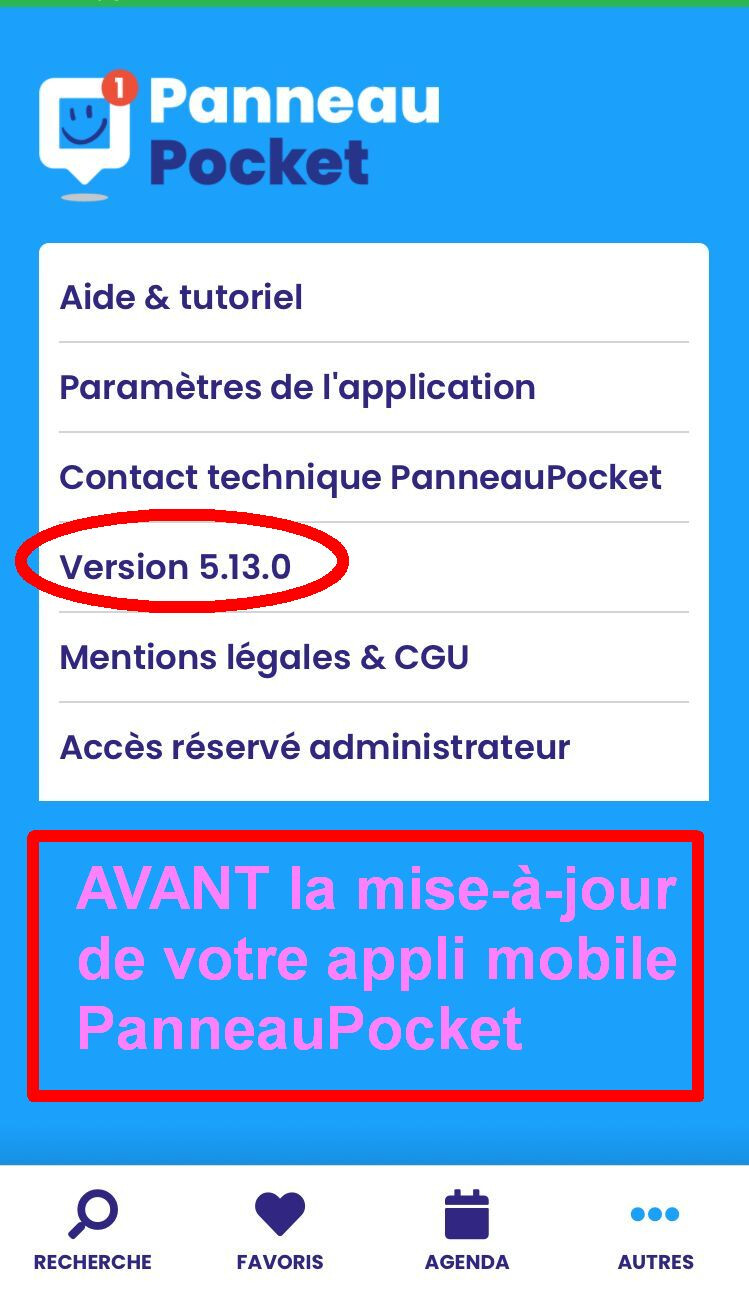Go to the Favoris tab

pos(280,1231)
